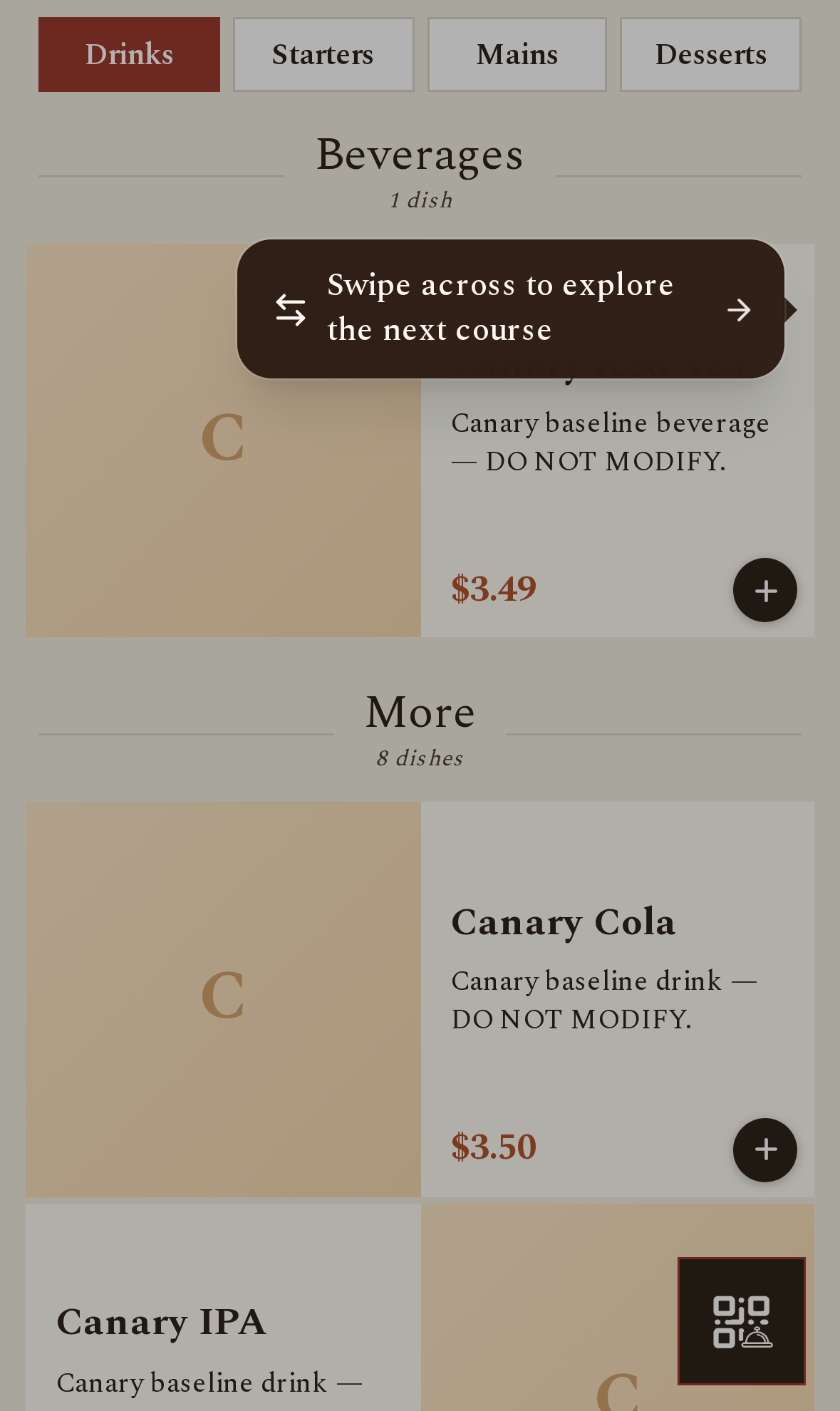Open the Mains tab
This screenshot has height=1411, width=840.
click(517, 55)
